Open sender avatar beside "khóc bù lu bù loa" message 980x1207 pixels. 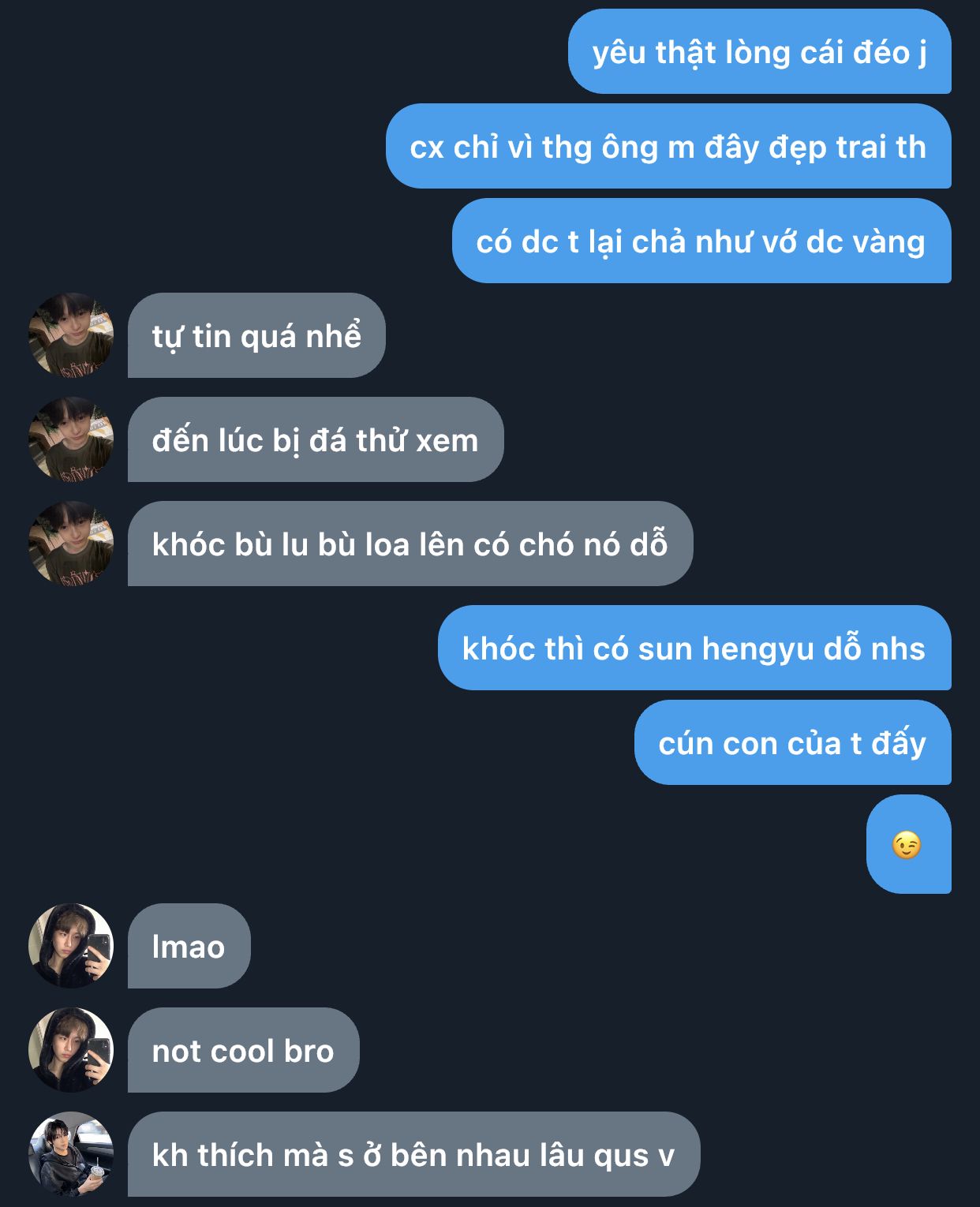(x=71, y=544)
